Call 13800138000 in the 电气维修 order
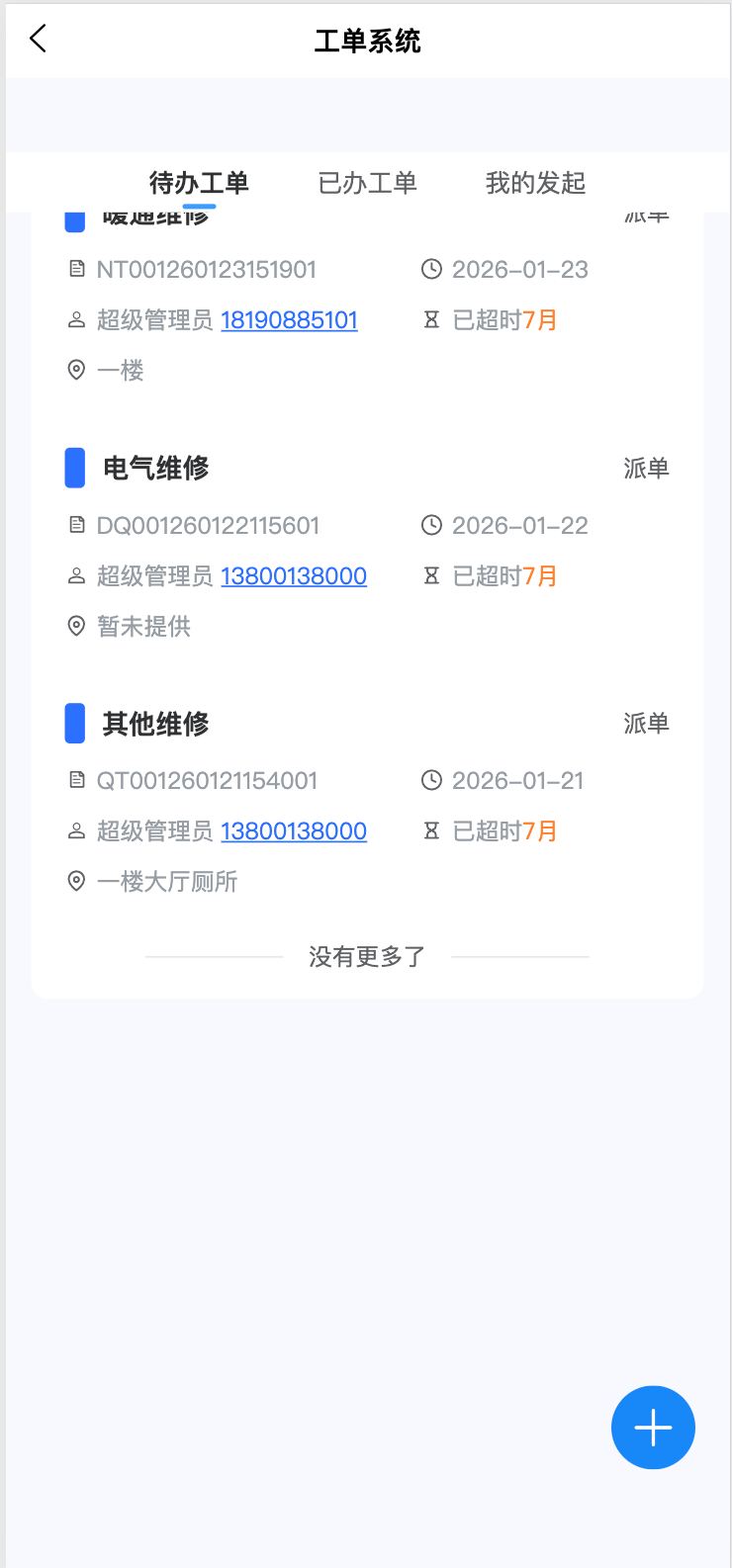This screenshot has height=1568, width=732. pos(294,576)
